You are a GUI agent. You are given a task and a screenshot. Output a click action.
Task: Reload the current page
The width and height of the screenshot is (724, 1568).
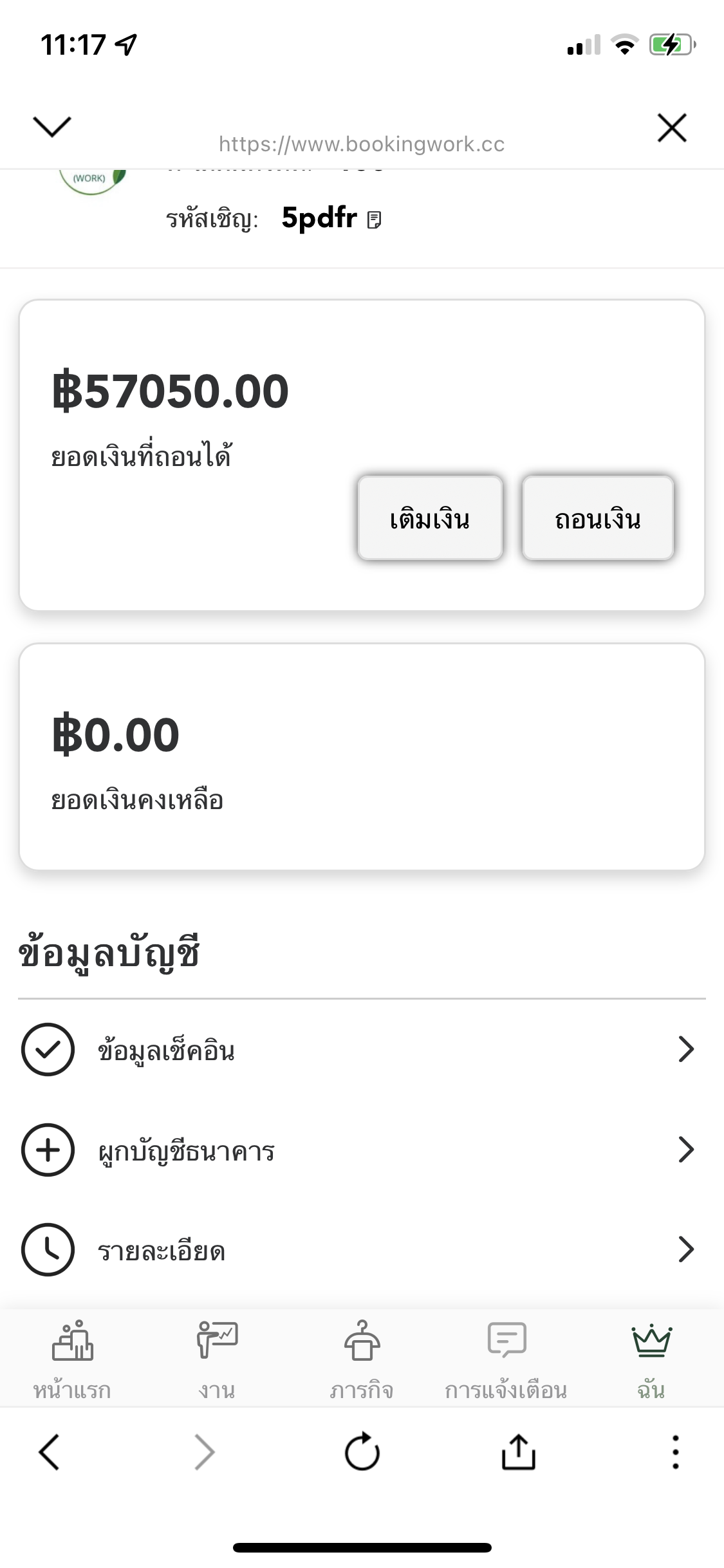coord(362,1453)
